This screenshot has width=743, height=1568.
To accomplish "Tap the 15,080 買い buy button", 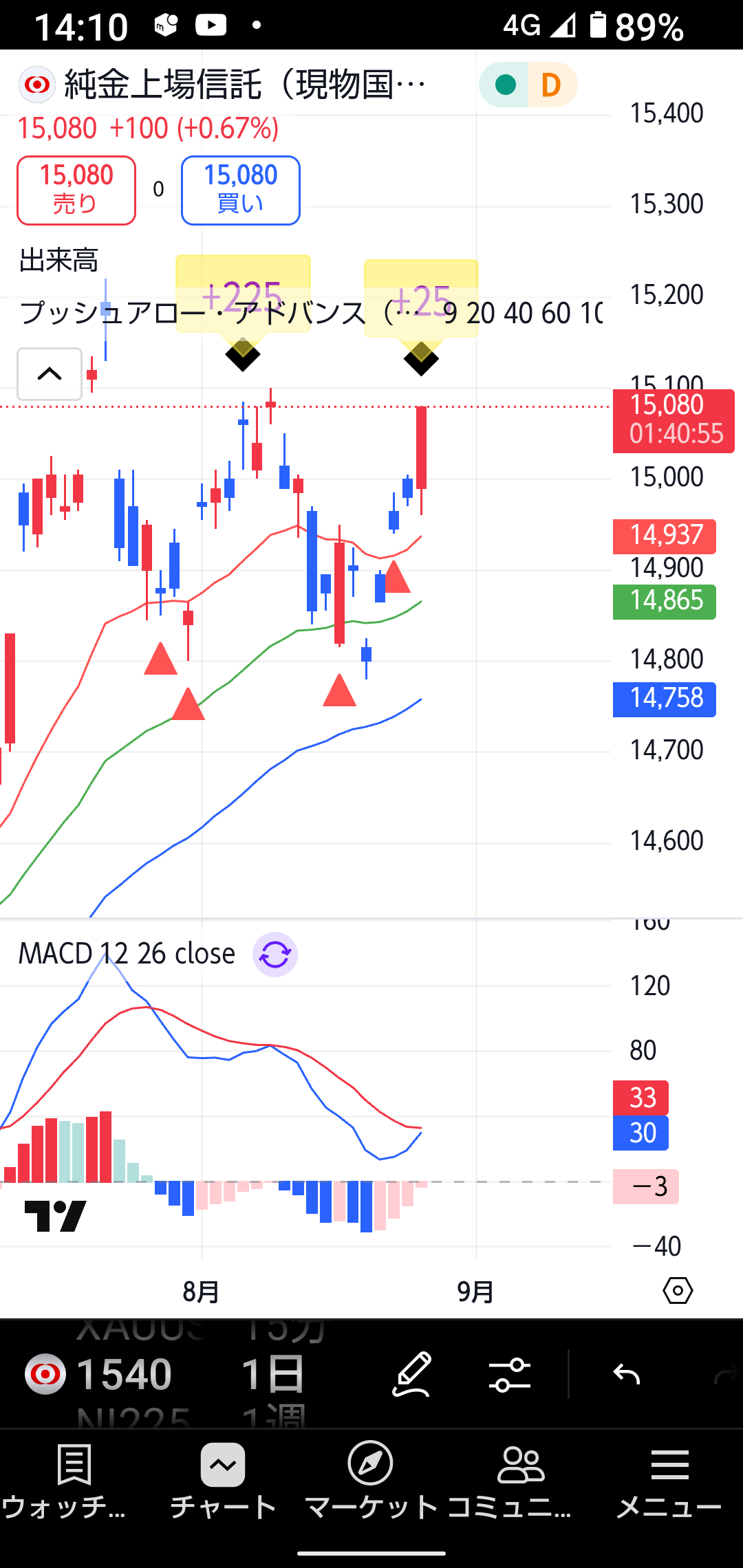I will pyautogui.click(x=241, y=190).
